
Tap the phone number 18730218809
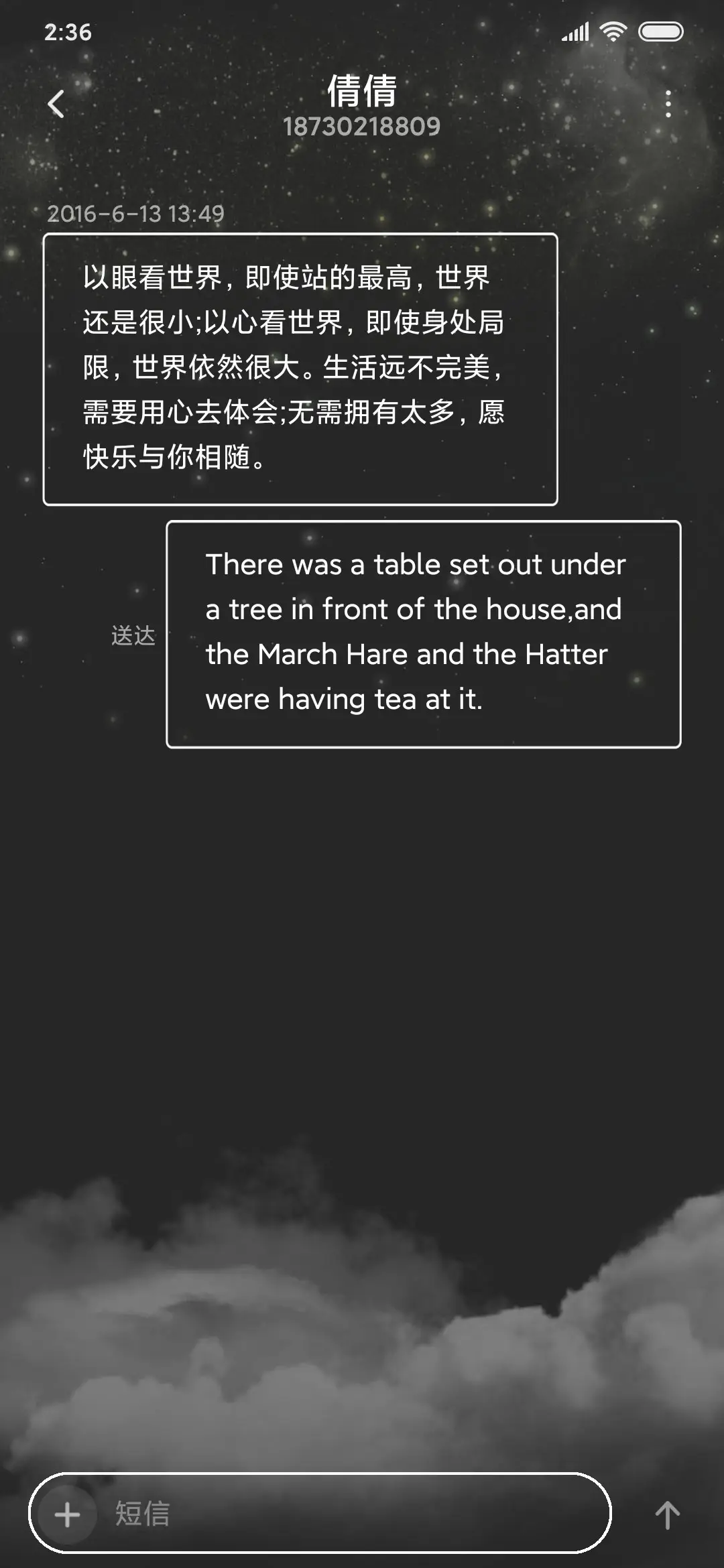[x=362, y=126]
